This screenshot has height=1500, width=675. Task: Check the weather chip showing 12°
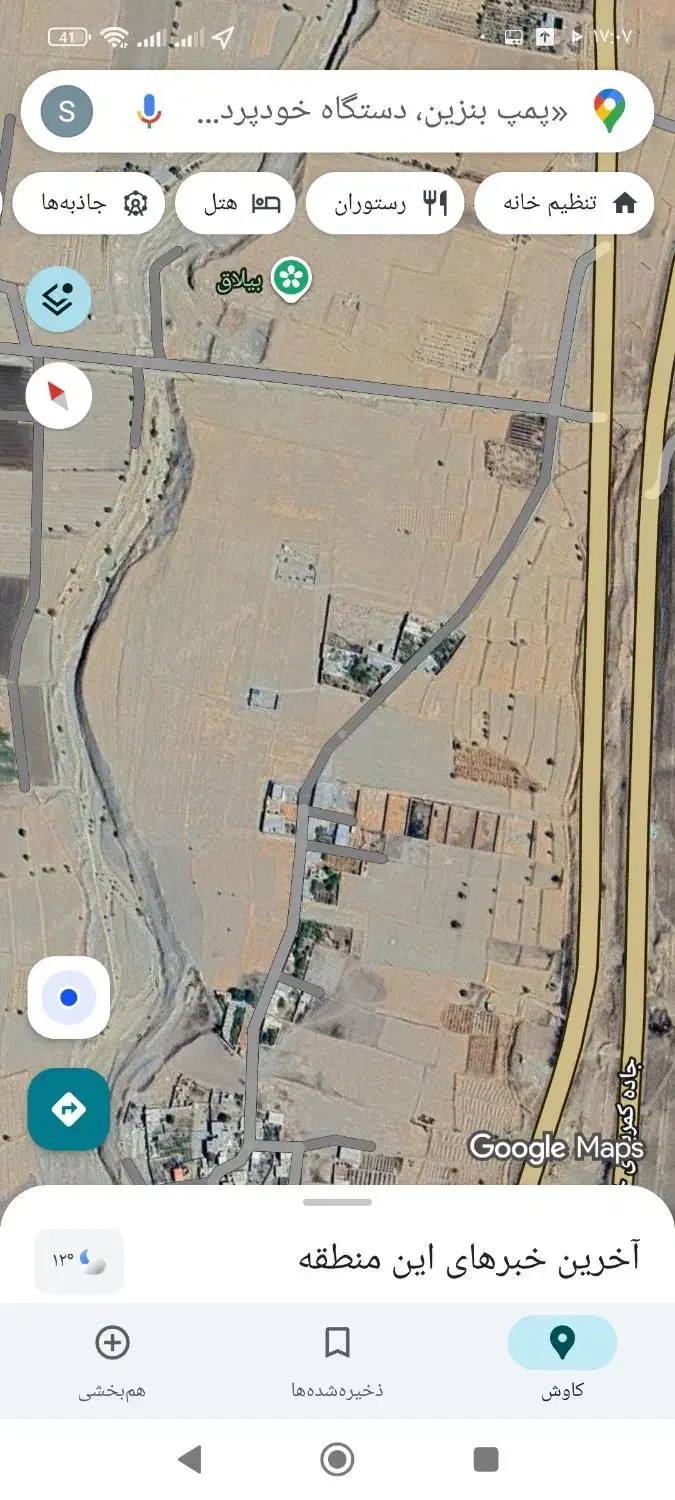79,1259
